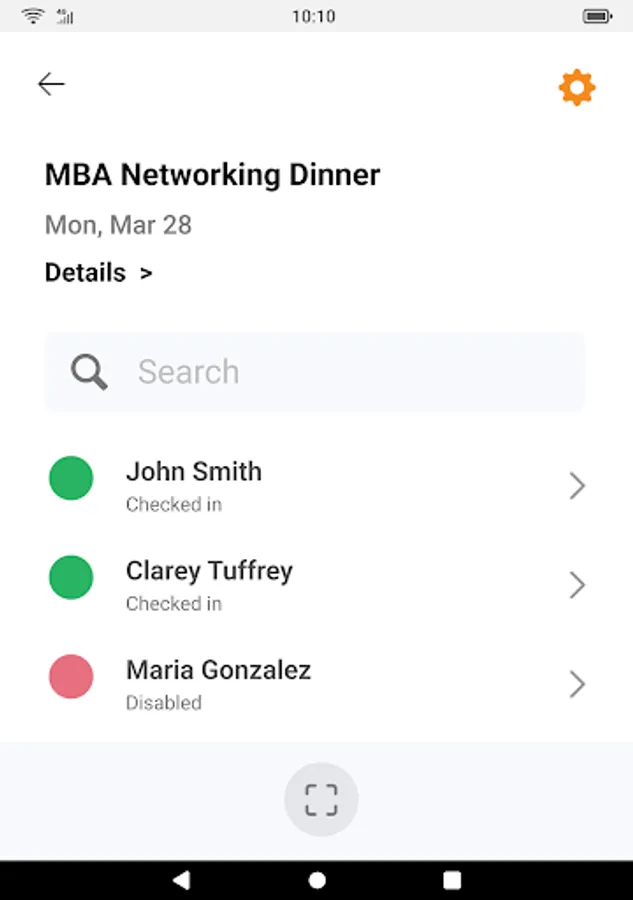Open Clarey Tuffrey's attendee record

coord(316,585)
